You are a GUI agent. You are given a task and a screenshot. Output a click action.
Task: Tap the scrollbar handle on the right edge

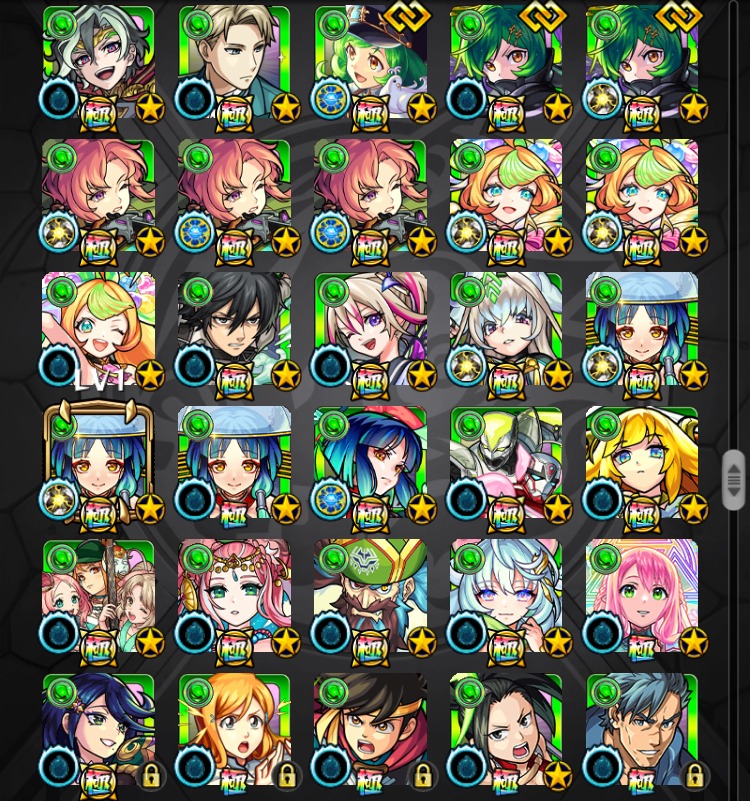[x=734, y=479]
